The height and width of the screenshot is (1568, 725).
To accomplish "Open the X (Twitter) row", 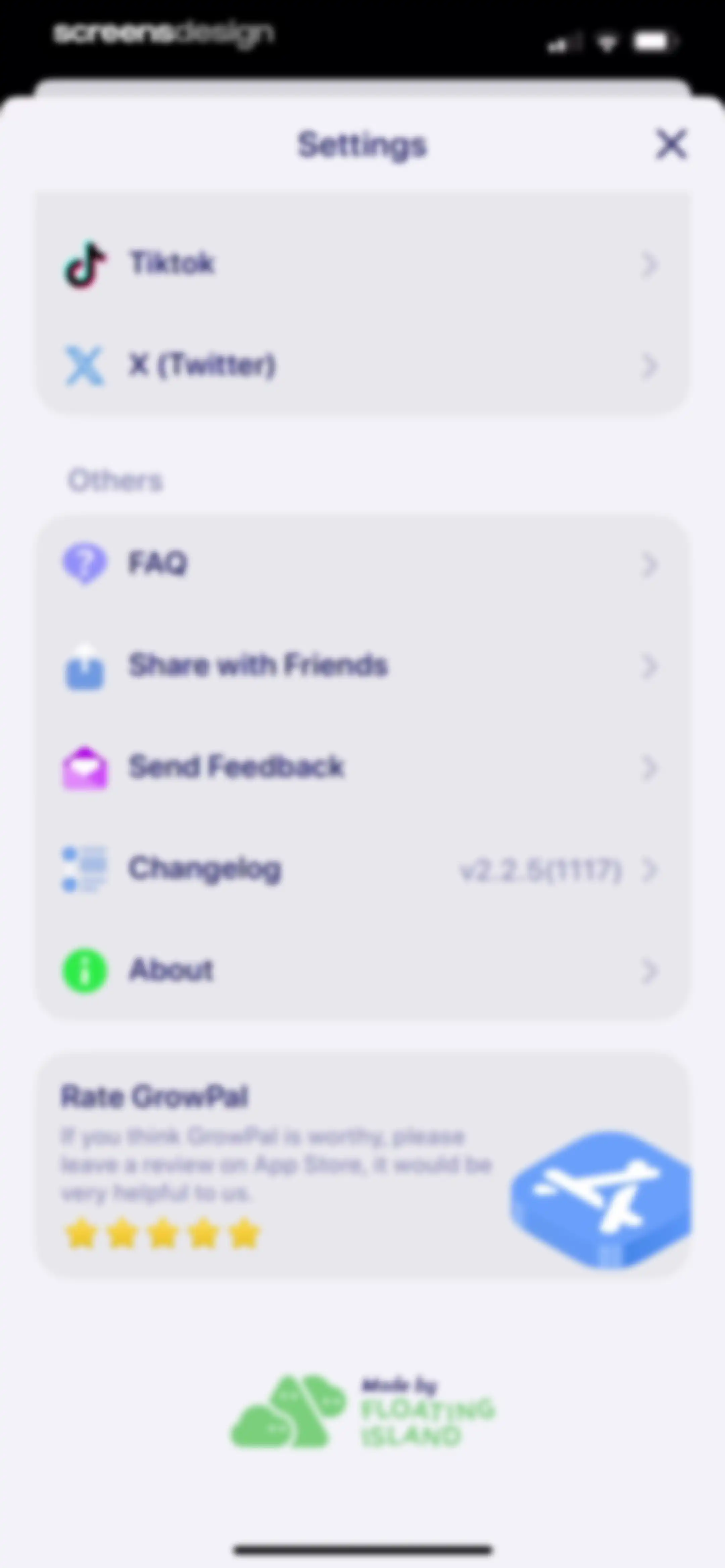I will (x=363, y=366).
